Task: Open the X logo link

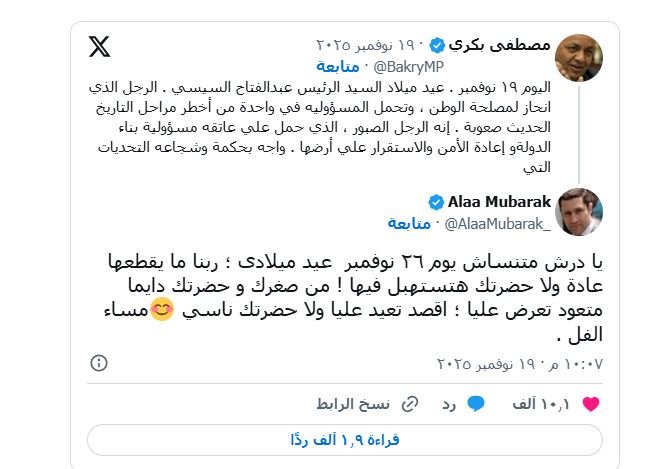Action: [100, 46]
